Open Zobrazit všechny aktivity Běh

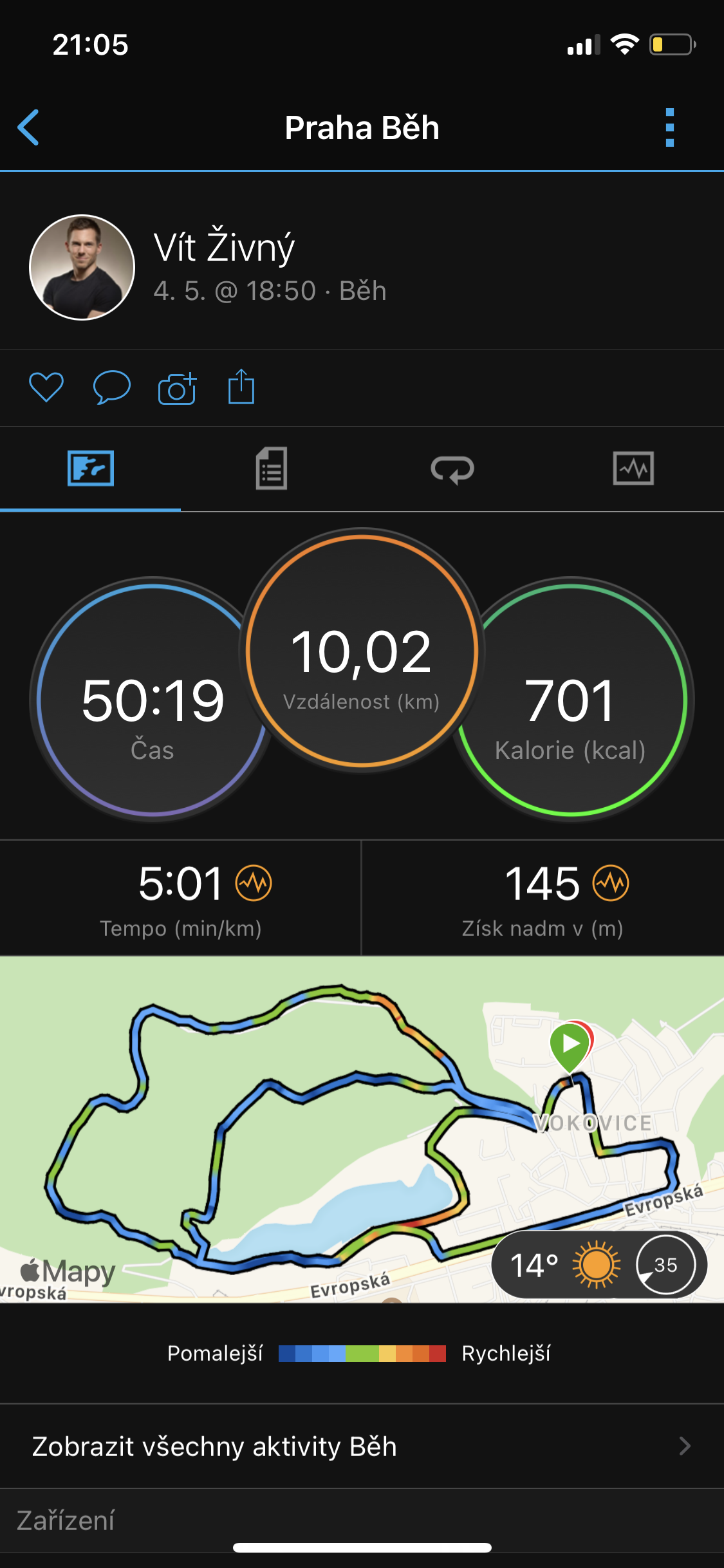[x=362, y=1446]
